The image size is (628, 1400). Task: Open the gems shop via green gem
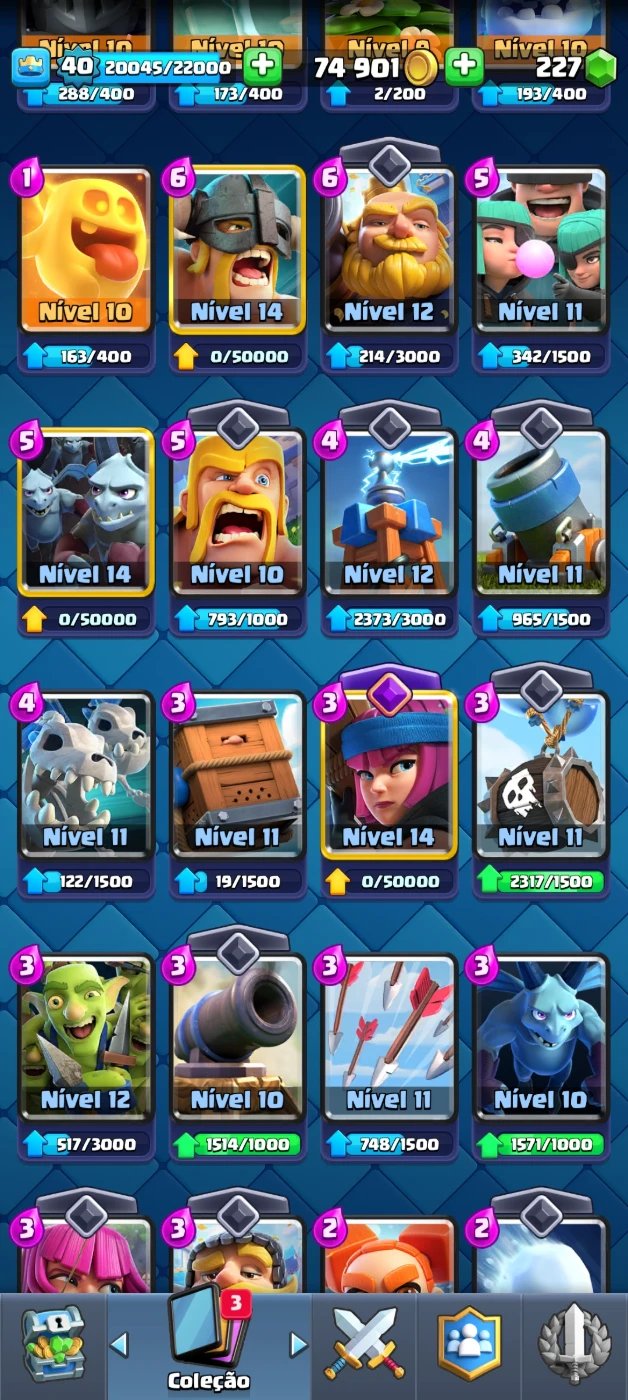tap(600, 67)
